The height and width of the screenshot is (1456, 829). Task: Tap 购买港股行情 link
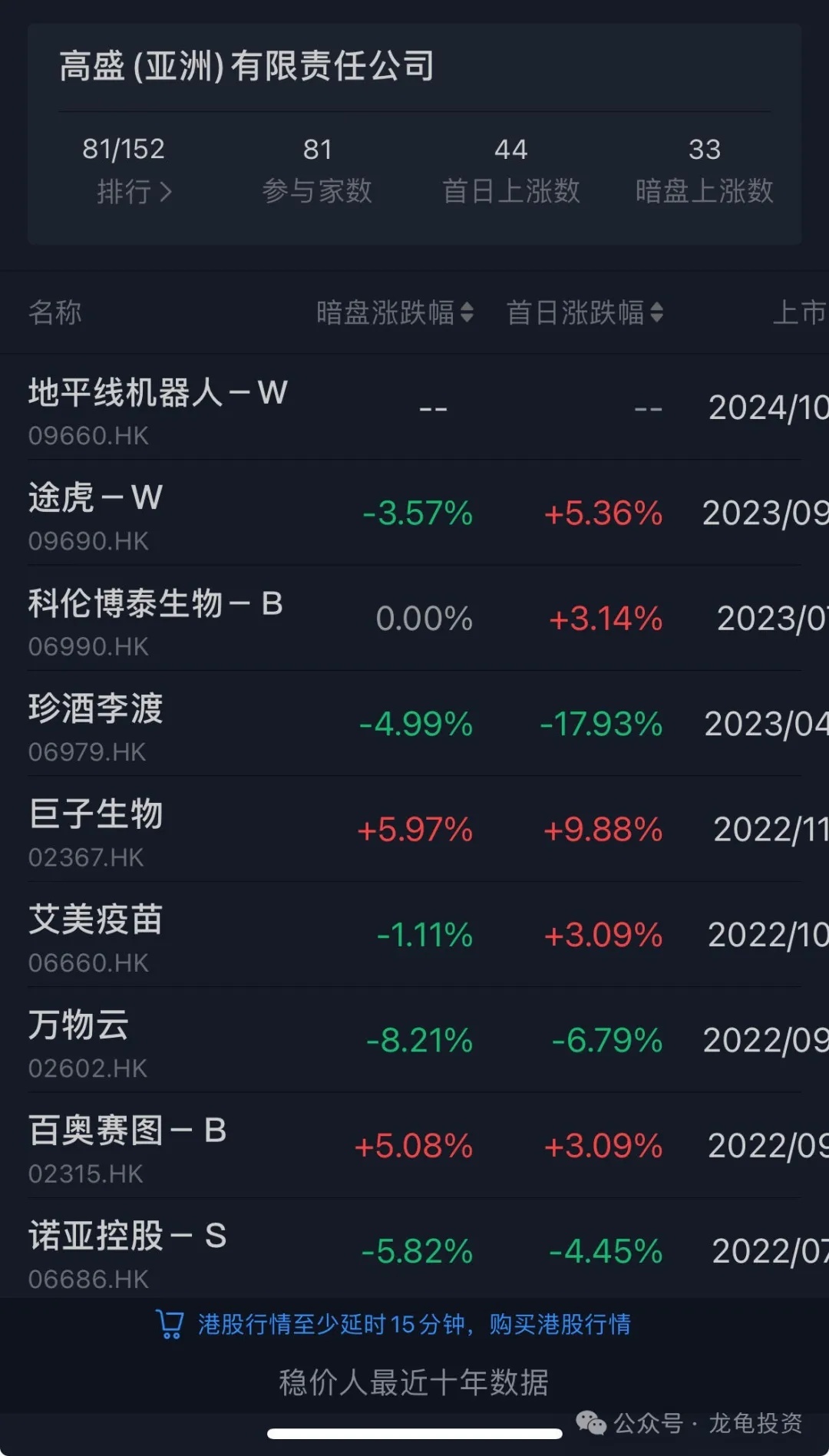[560, 1324]
